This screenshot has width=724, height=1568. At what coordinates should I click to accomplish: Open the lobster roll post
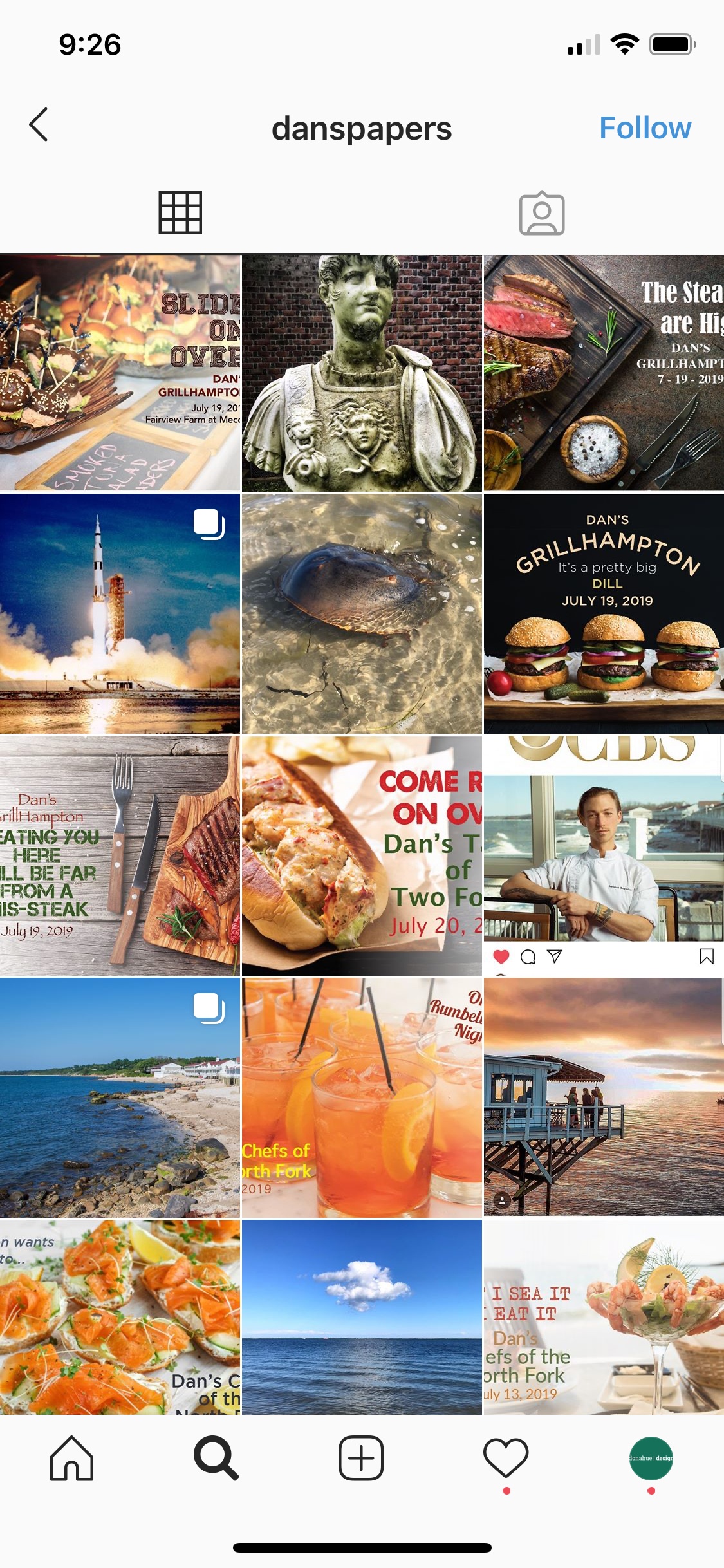click(362, 856)
